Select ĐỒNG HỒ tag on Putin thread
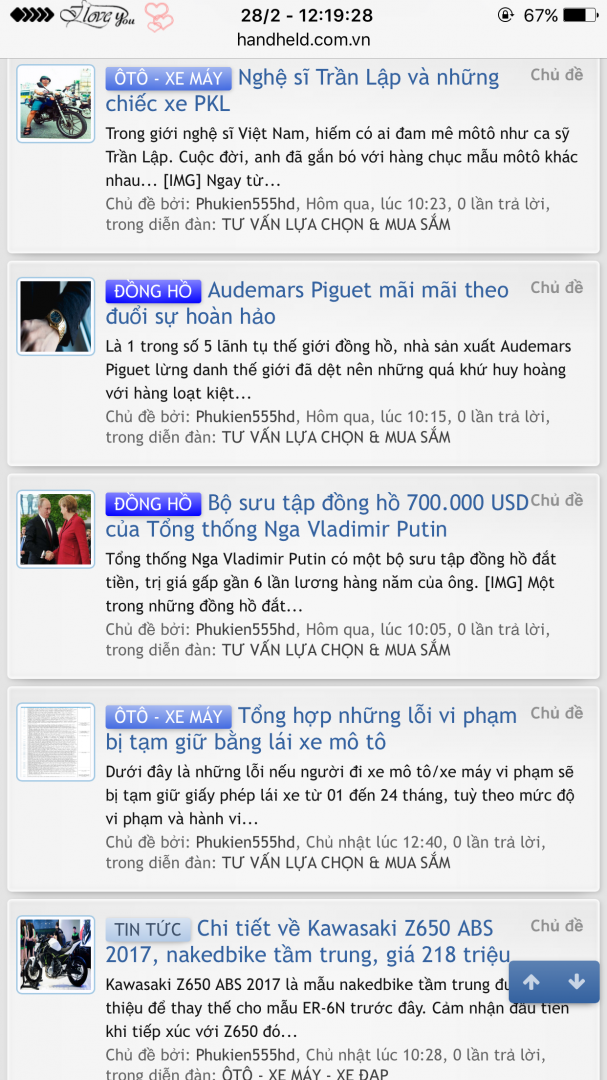Screen dimensions: 607x1080 (x=153, y=503)
